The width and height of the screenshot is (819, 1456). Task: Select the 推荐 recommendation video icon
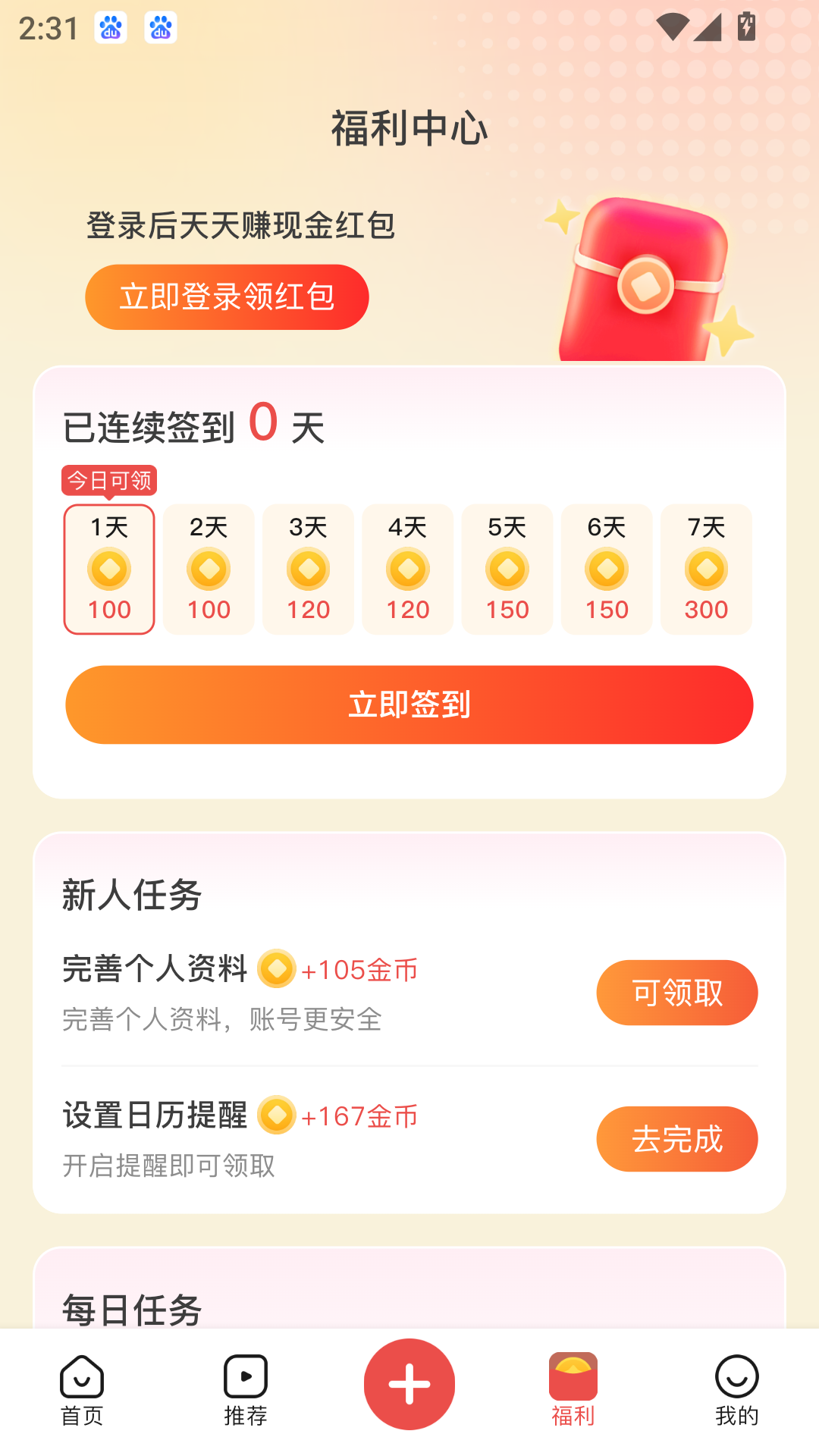[x=245, y=1385]
